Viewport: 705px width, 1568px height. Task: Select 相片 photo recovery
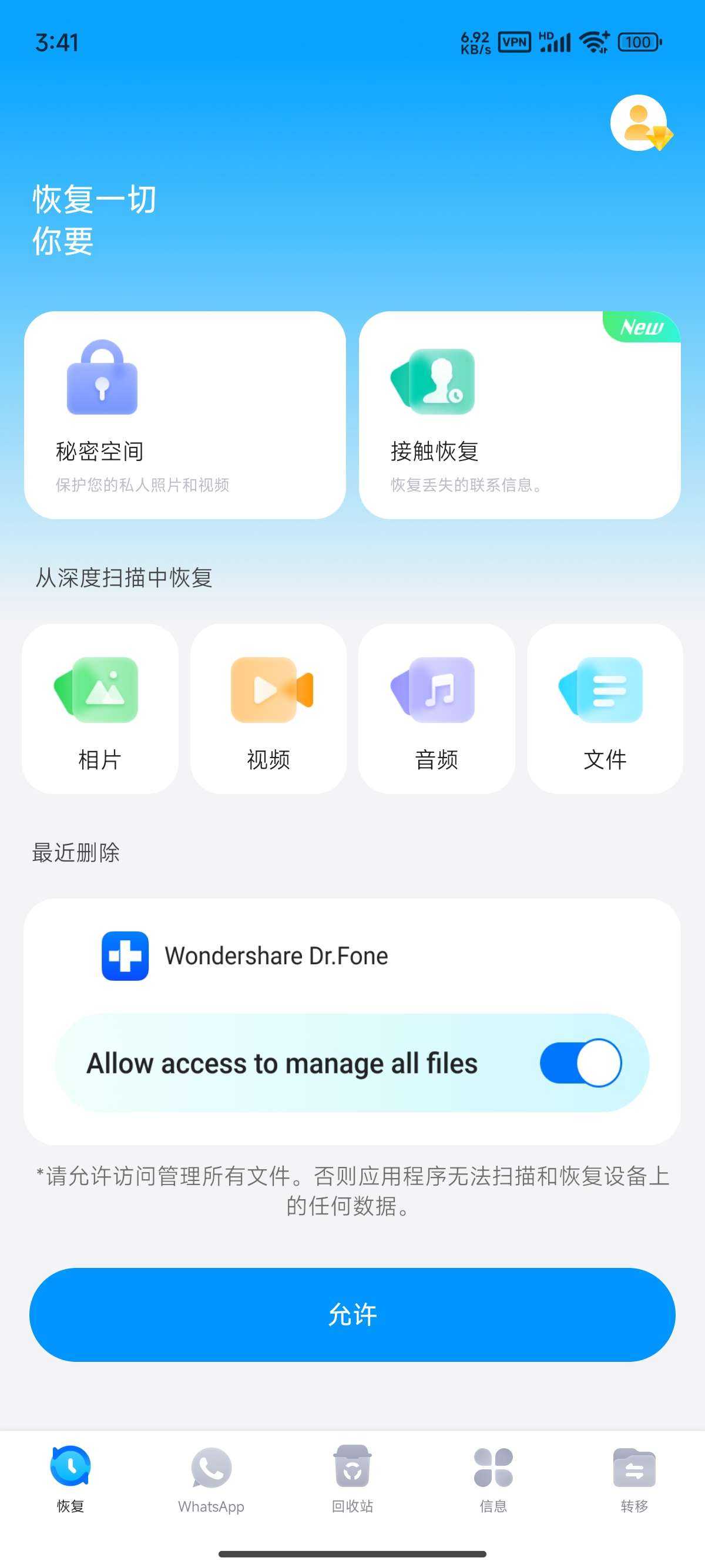coord(100,708)
